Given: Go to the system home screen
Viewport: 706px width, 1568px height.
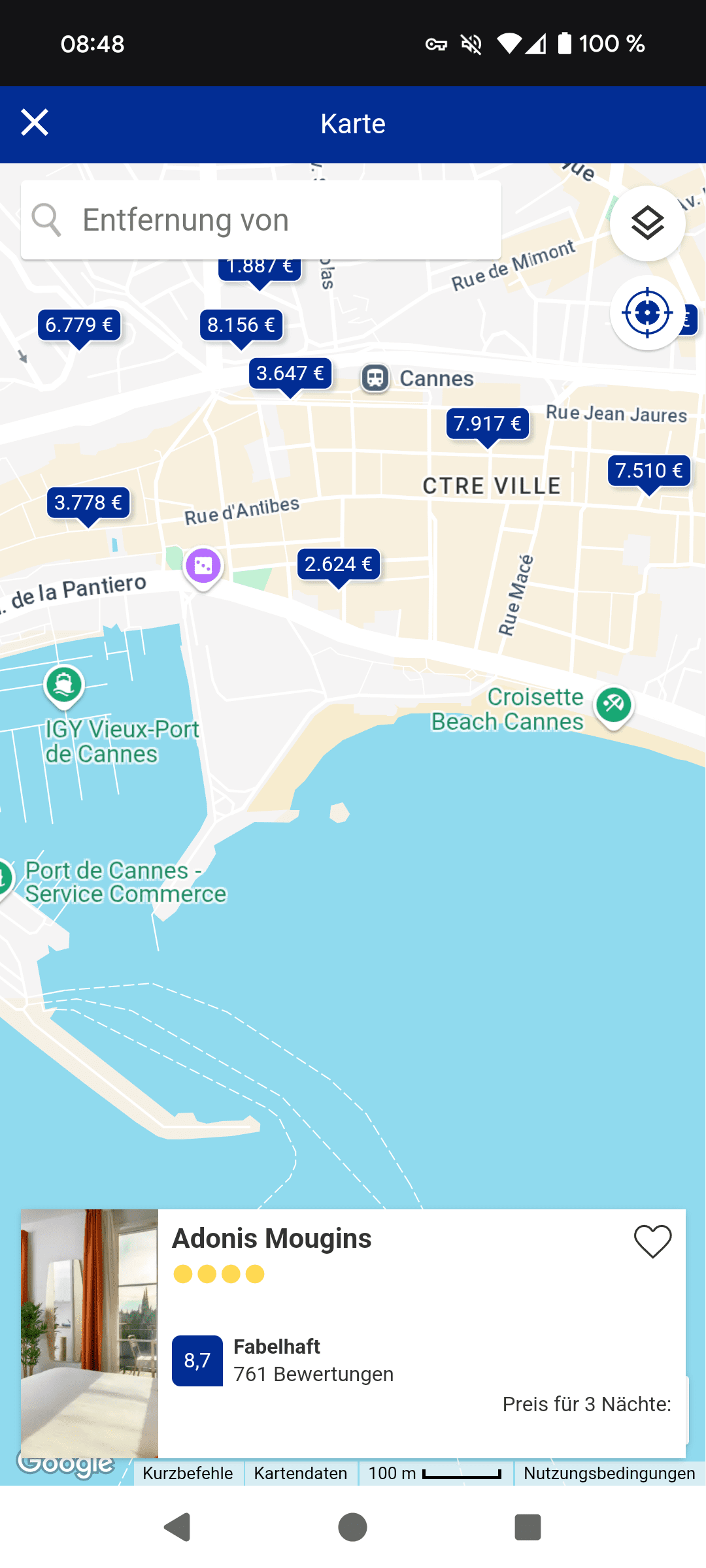Looking at the screenshot, I should point(352,1527).
